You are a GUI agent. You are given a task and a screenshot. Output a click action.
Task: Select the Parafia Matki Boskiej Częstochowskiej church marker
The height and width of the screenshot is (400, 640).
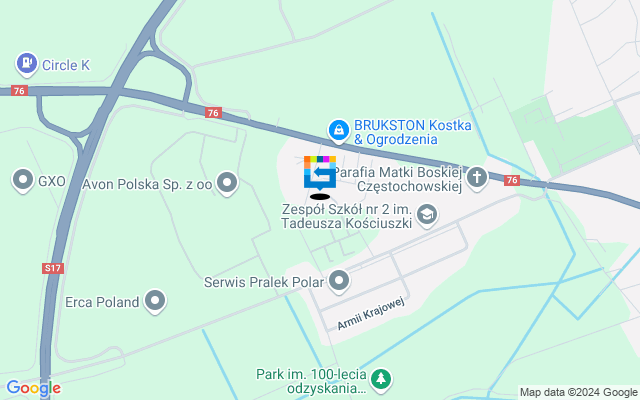click(477, 178)
